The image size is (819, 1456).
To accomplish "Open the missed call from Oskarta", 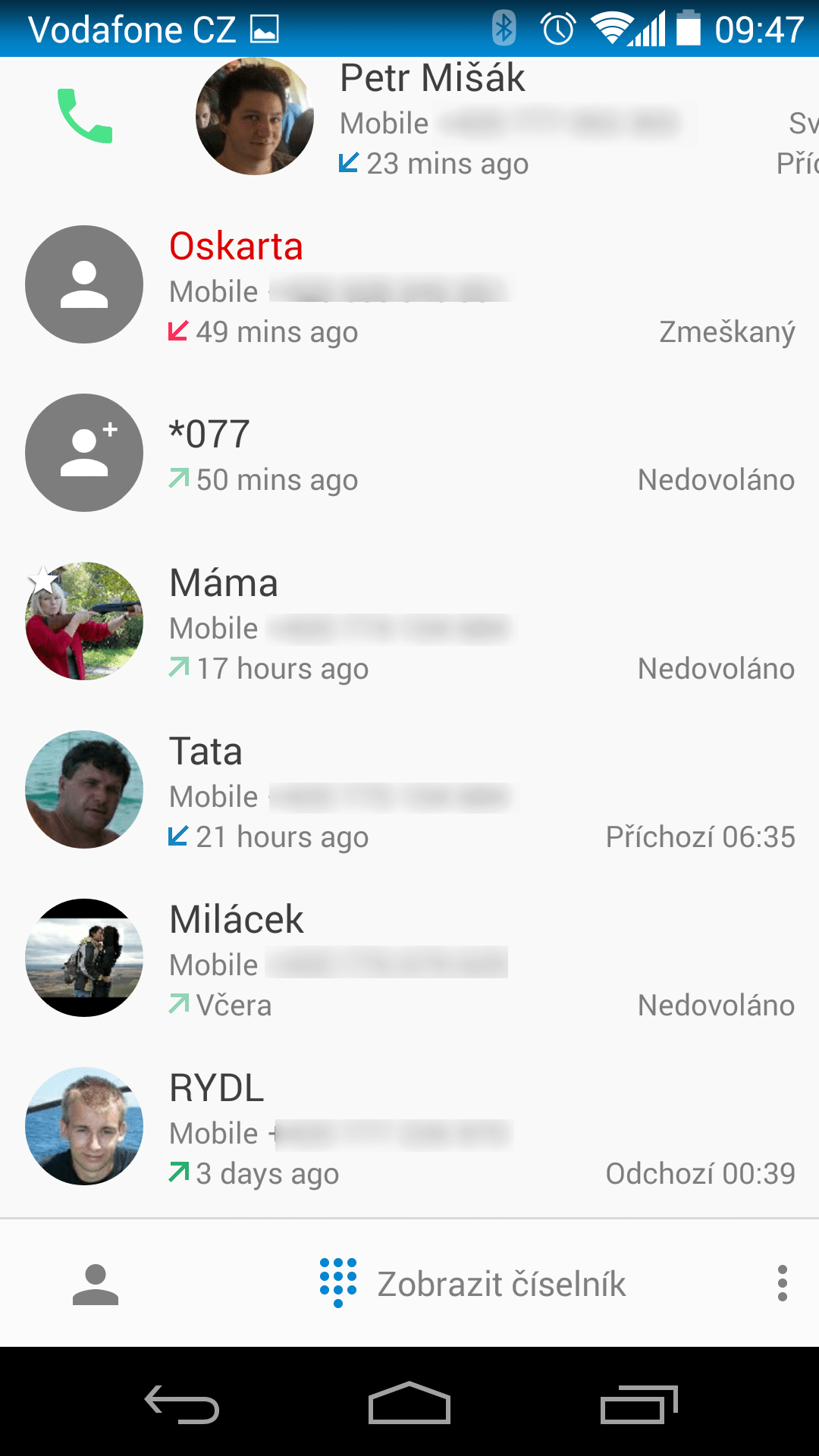I will pos(409,284).
